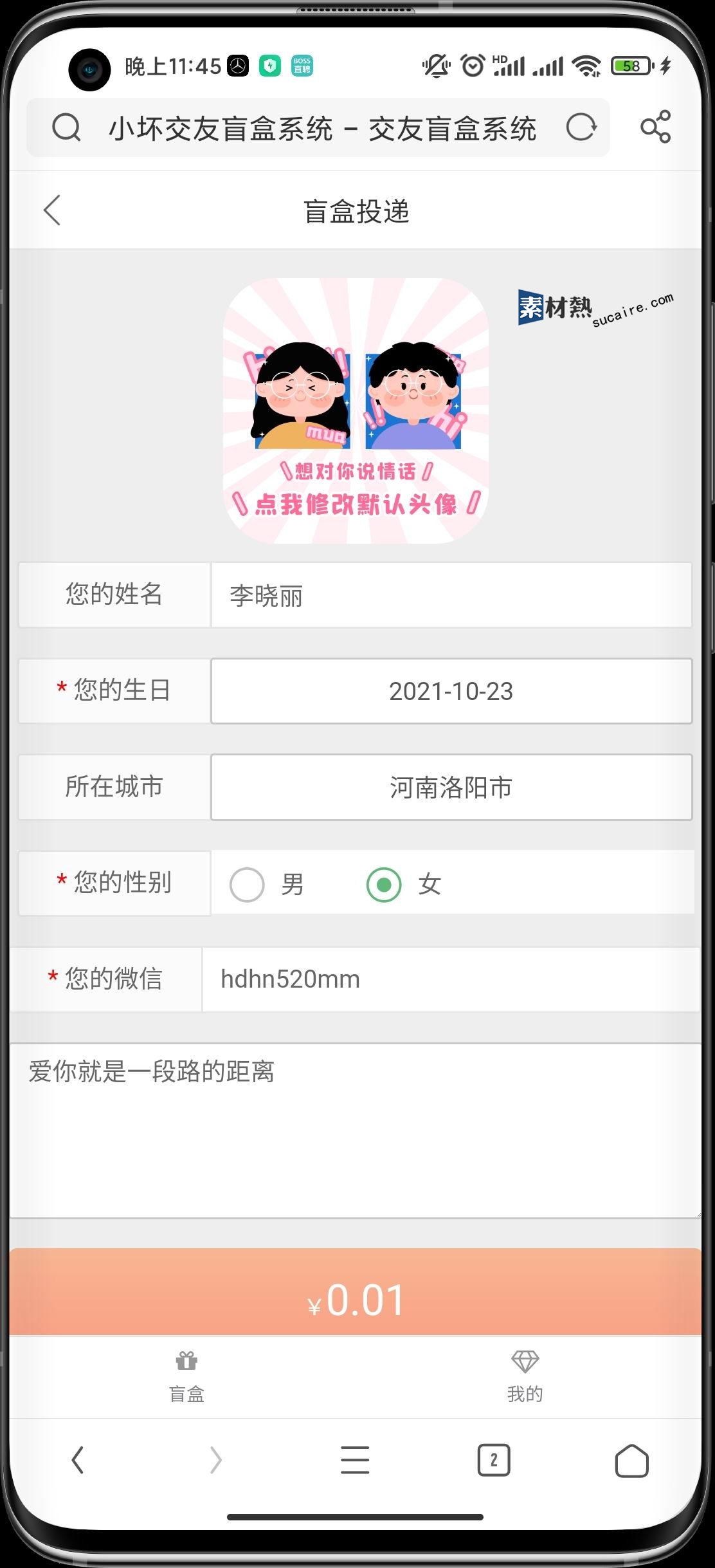
Task: Open the birthday date picker
Action: tap(451, 691)
